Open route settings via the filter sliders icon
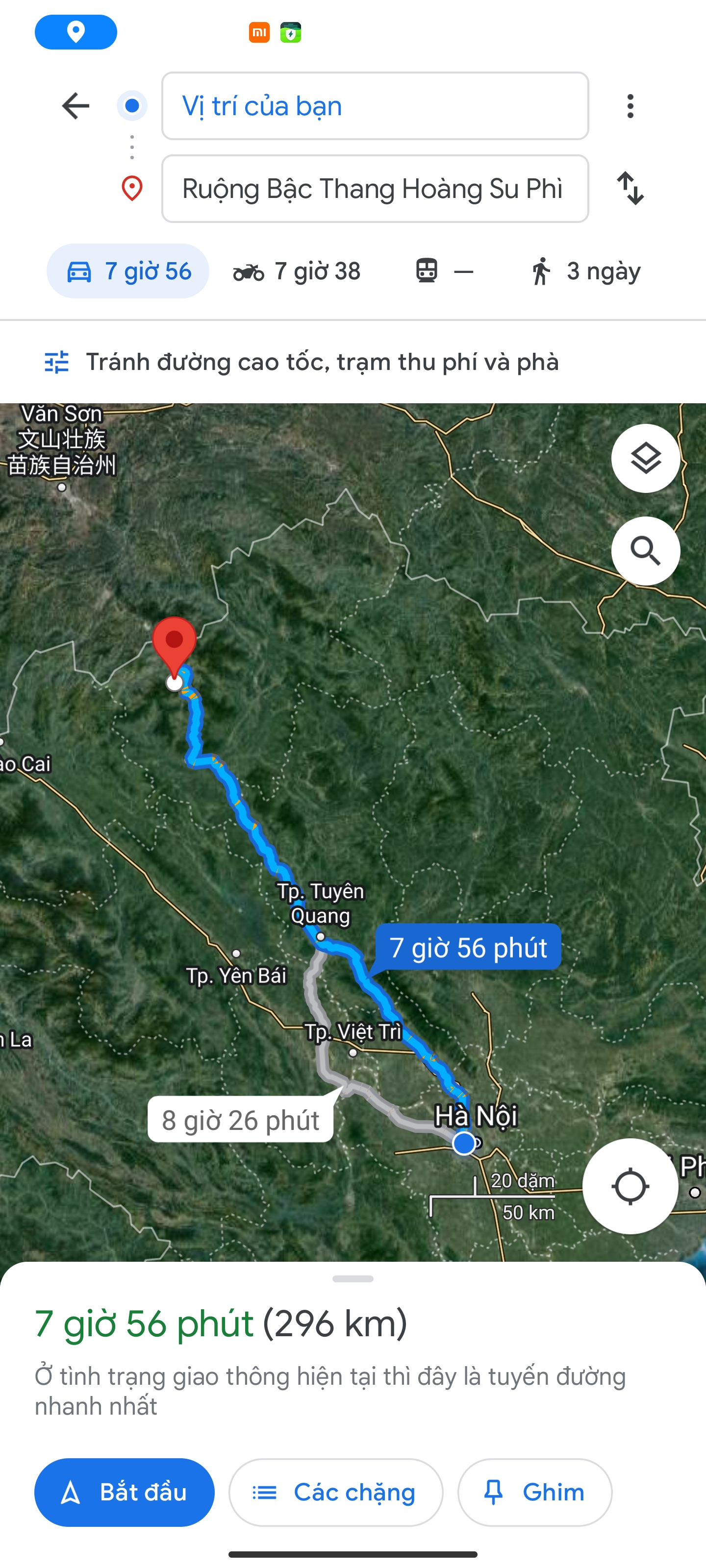Viewport: 706px width, 1568px height. coord(57,361)
